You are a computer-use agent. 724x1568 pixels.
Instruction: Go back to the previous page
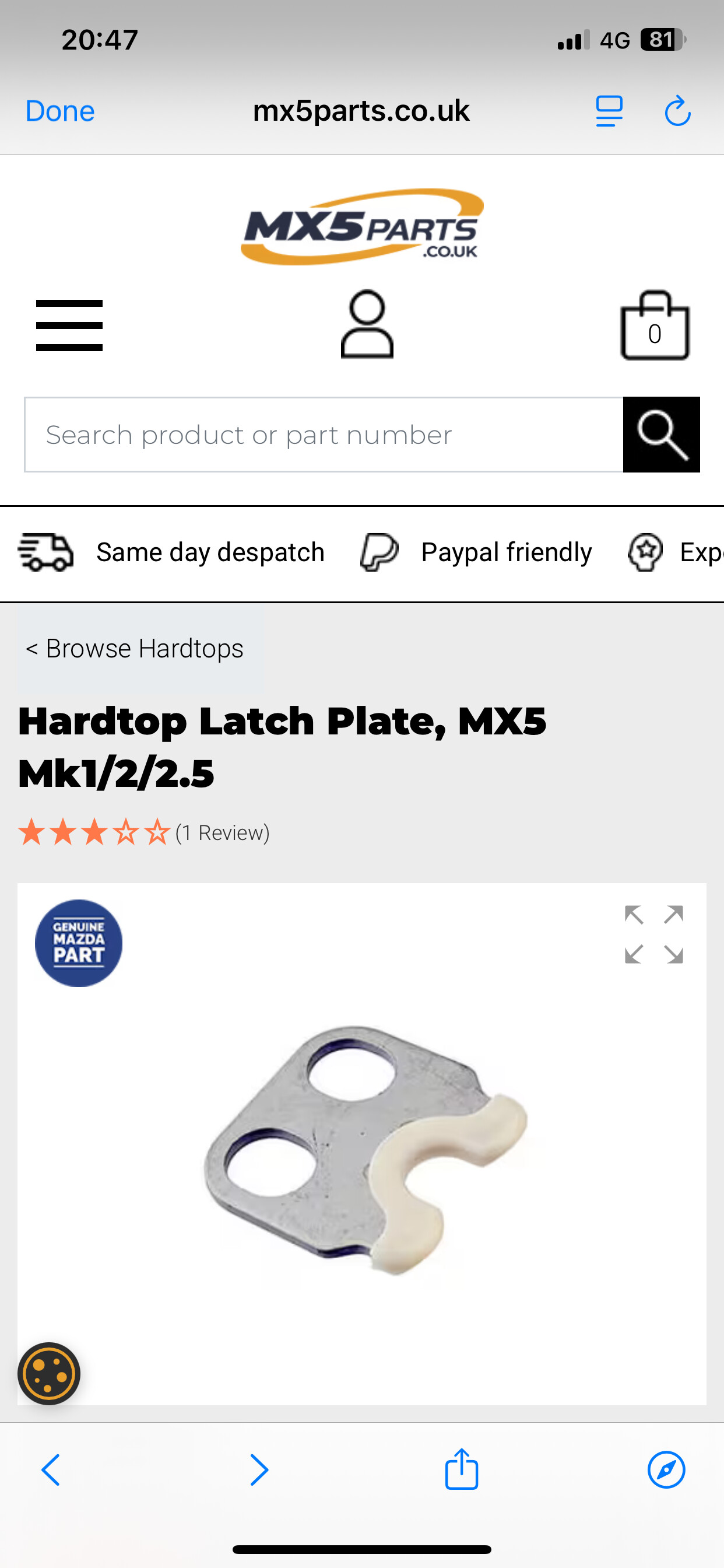pyautogui.click(x=51, y=1470)
